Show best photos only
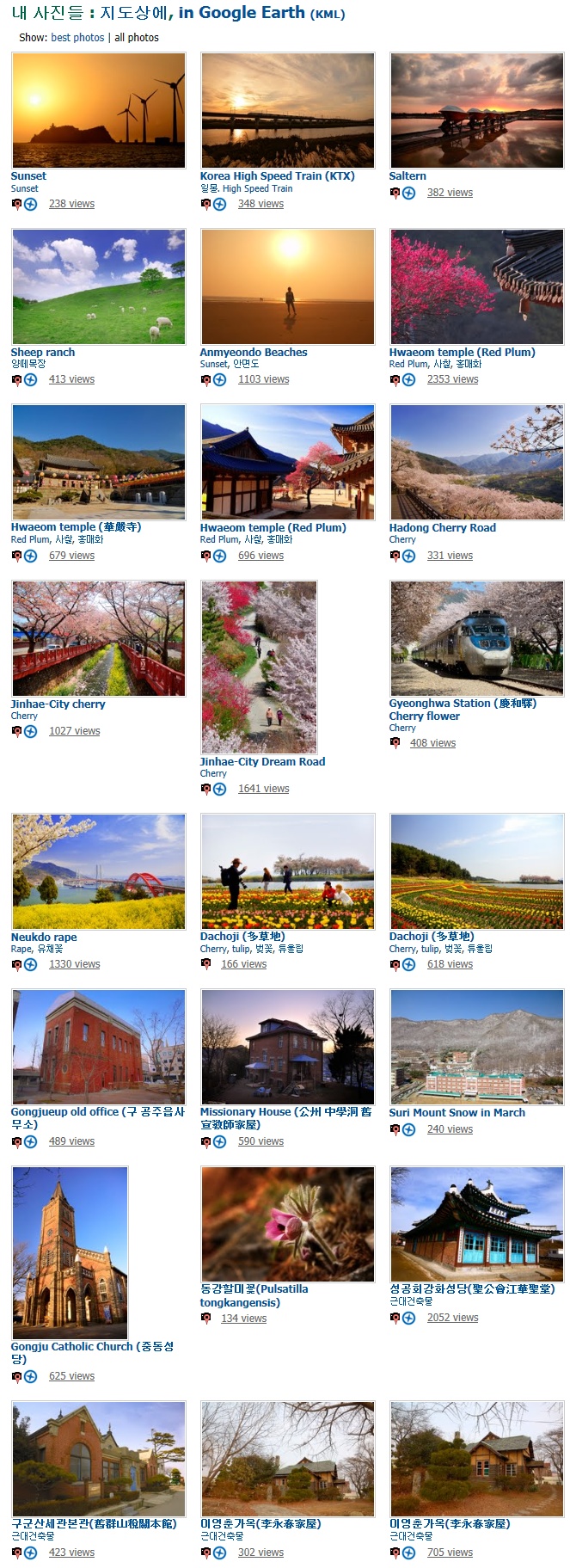This screenshot has width=570, height=1568. click(x=77, y=38)
